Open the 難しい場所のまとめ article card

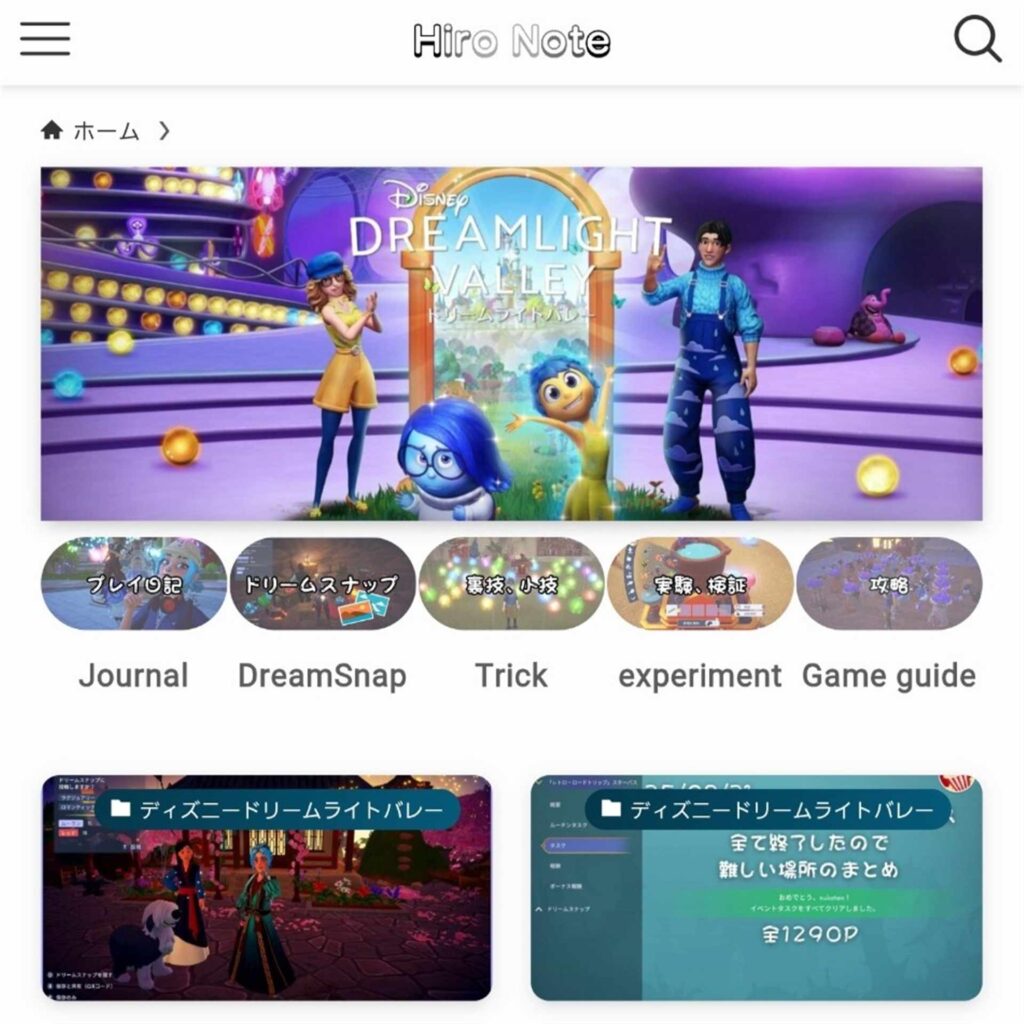[x=756, y=888]
